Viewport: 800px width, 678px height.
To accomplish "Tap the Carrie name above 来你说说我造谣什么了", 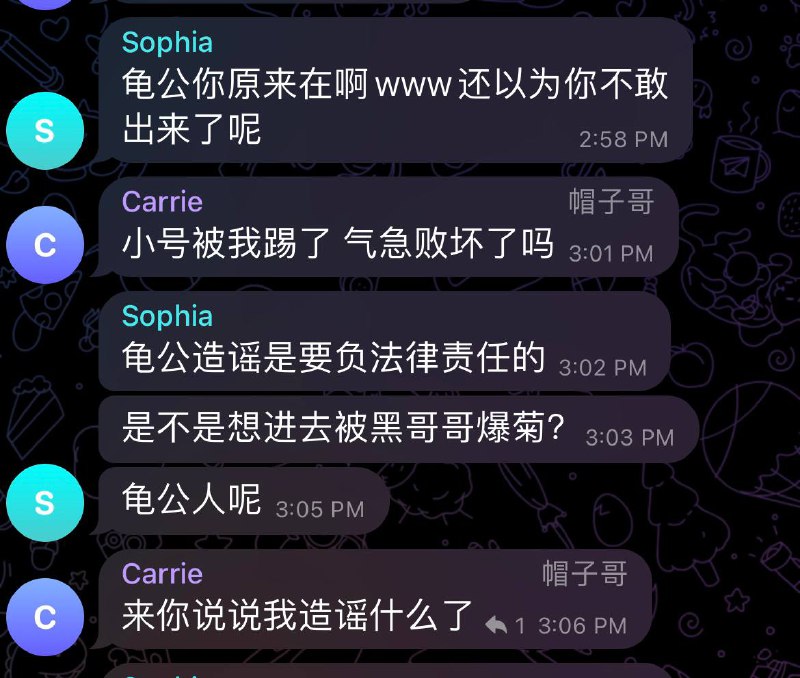I will point(162,573).
